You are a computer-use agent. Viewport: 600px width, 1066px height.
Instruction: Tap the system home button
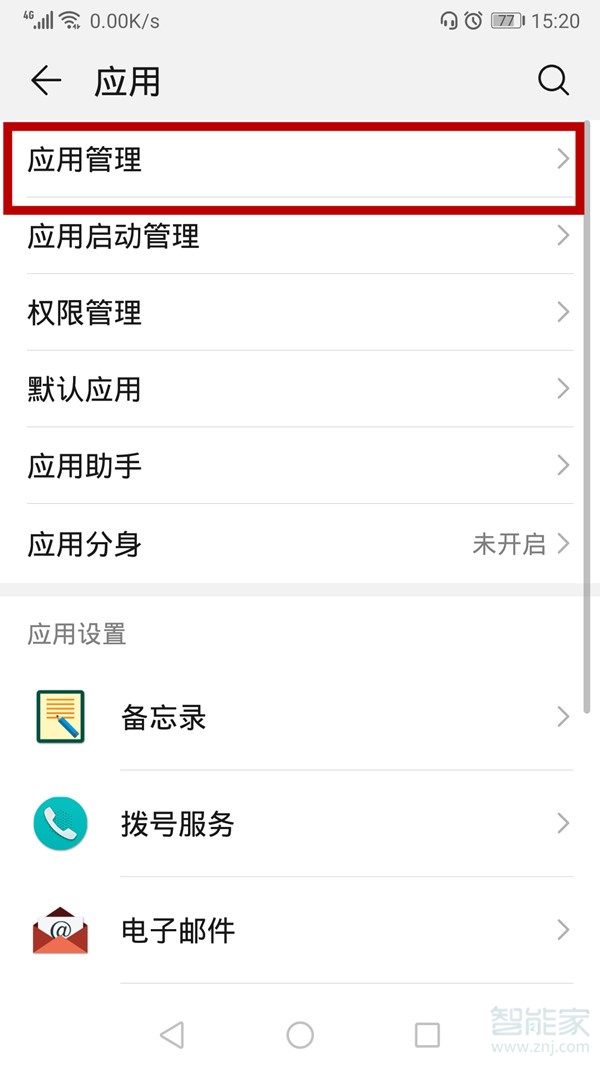pyautogui.click(x=300, y=1035)
